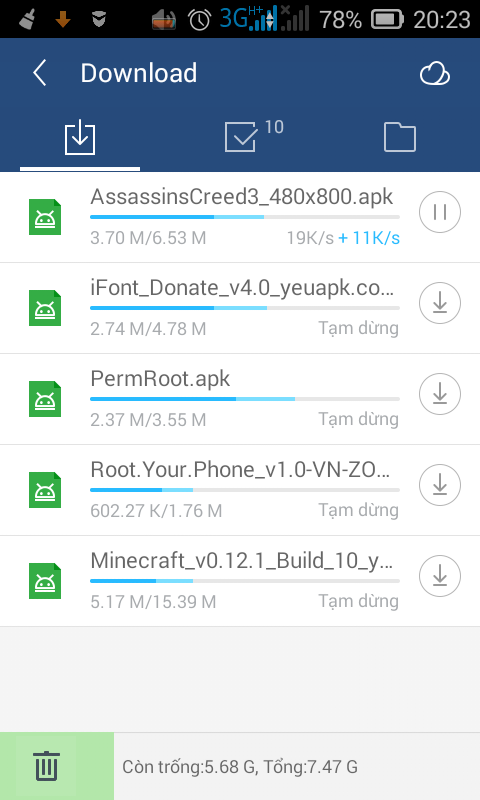Open the cloud icon in the header
The width and height of the screenshot is (480, 800).
click(435, 73)
